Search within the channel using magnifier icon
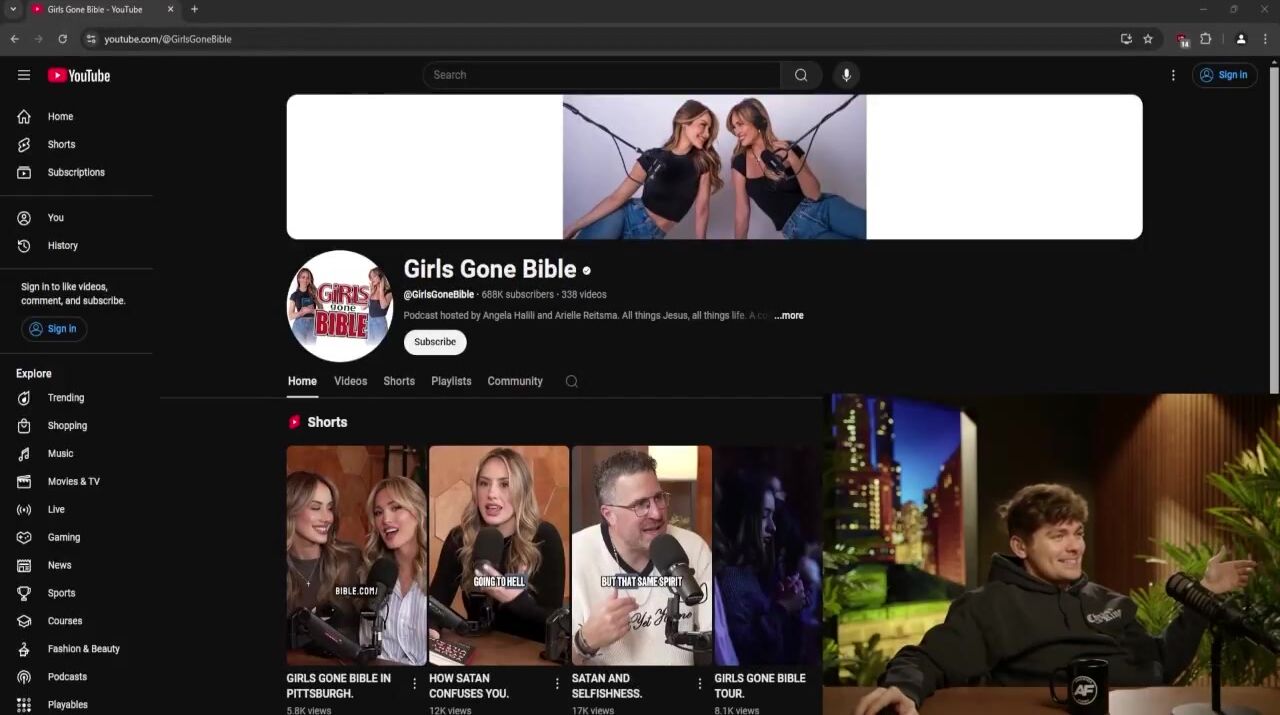Image resolution: width=1280 pixels, height=715 pixels. (x=572, y=381)
